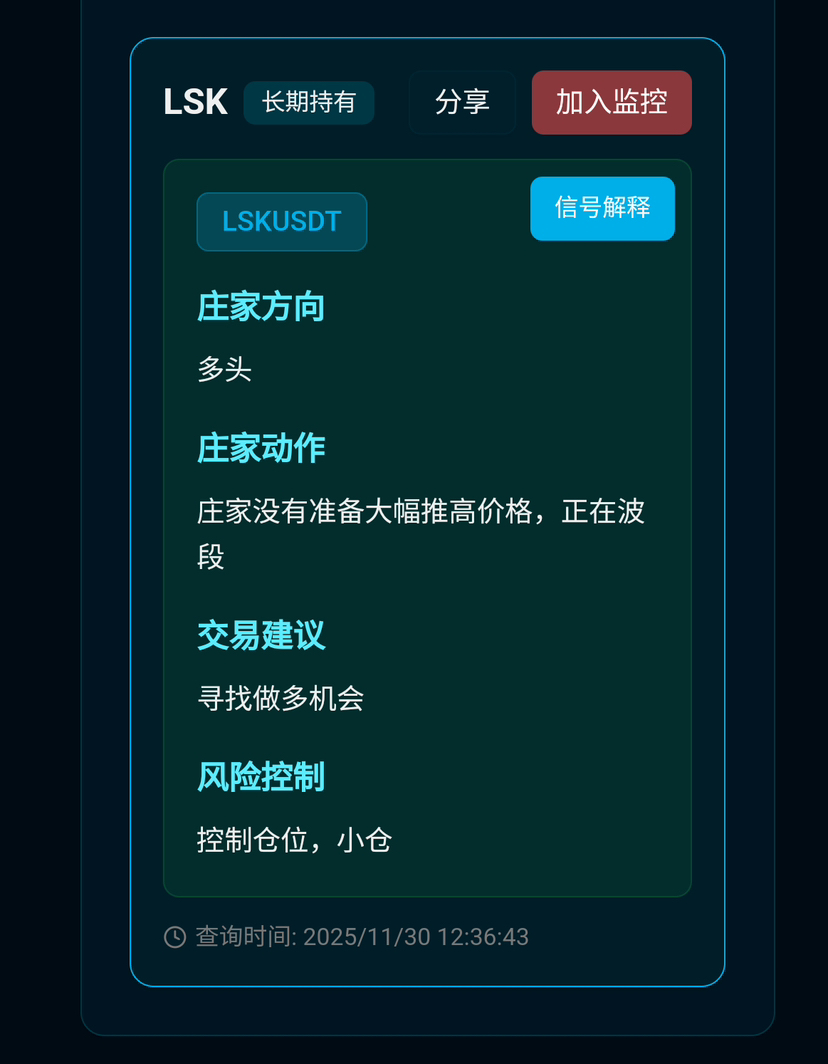Tap the 分享 share button
Viewport: 828px width, 1064px height.
(462, 102)
